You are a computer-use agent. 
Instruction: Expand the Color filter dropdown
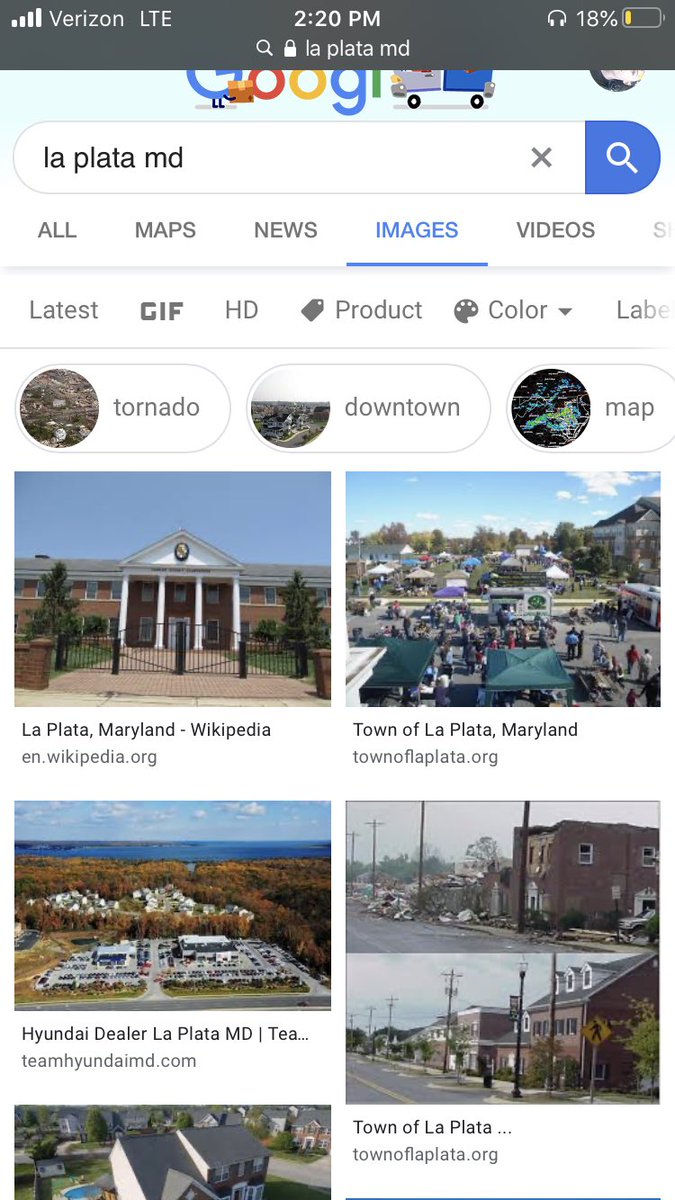tap(514, 310)
